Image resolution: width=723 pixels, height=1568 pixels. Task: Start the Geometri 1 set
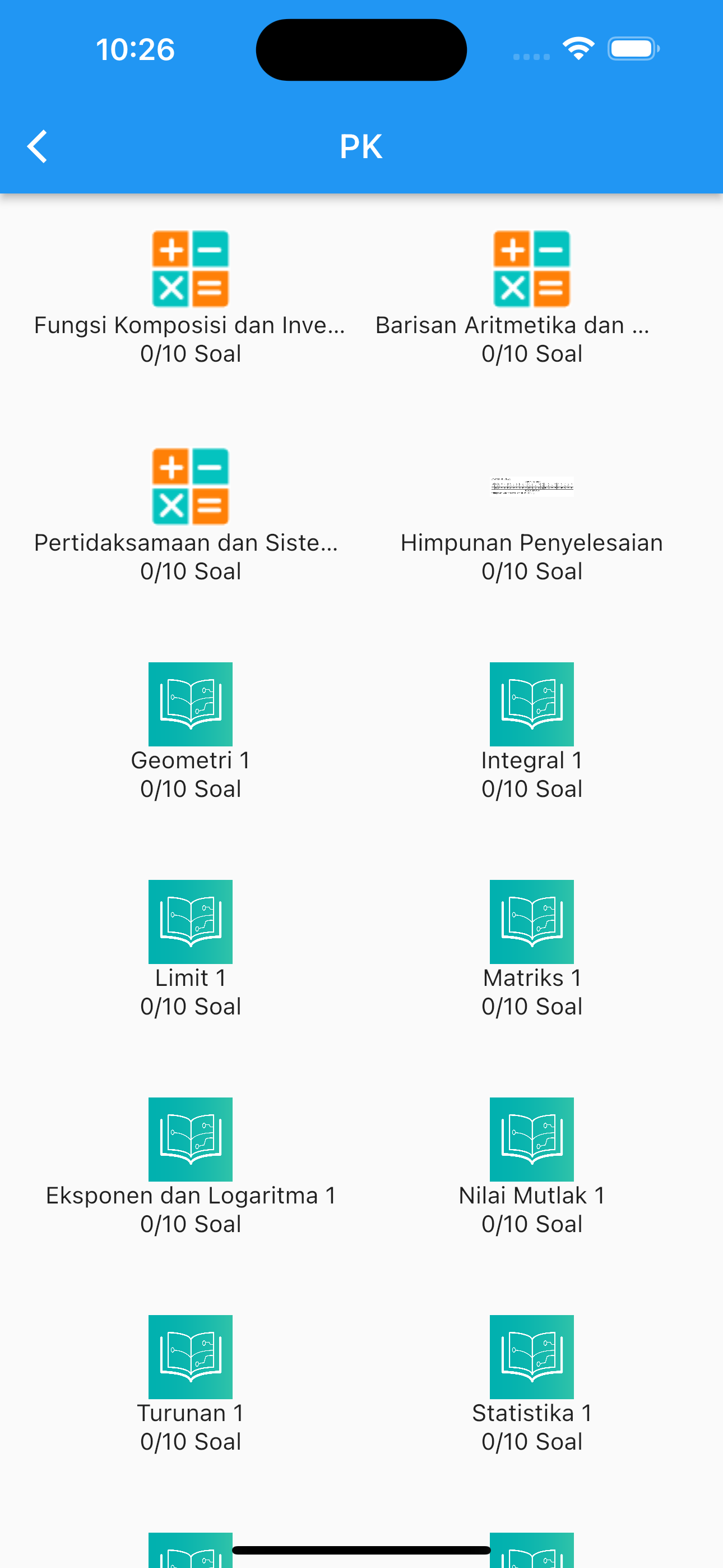(191, 730)
